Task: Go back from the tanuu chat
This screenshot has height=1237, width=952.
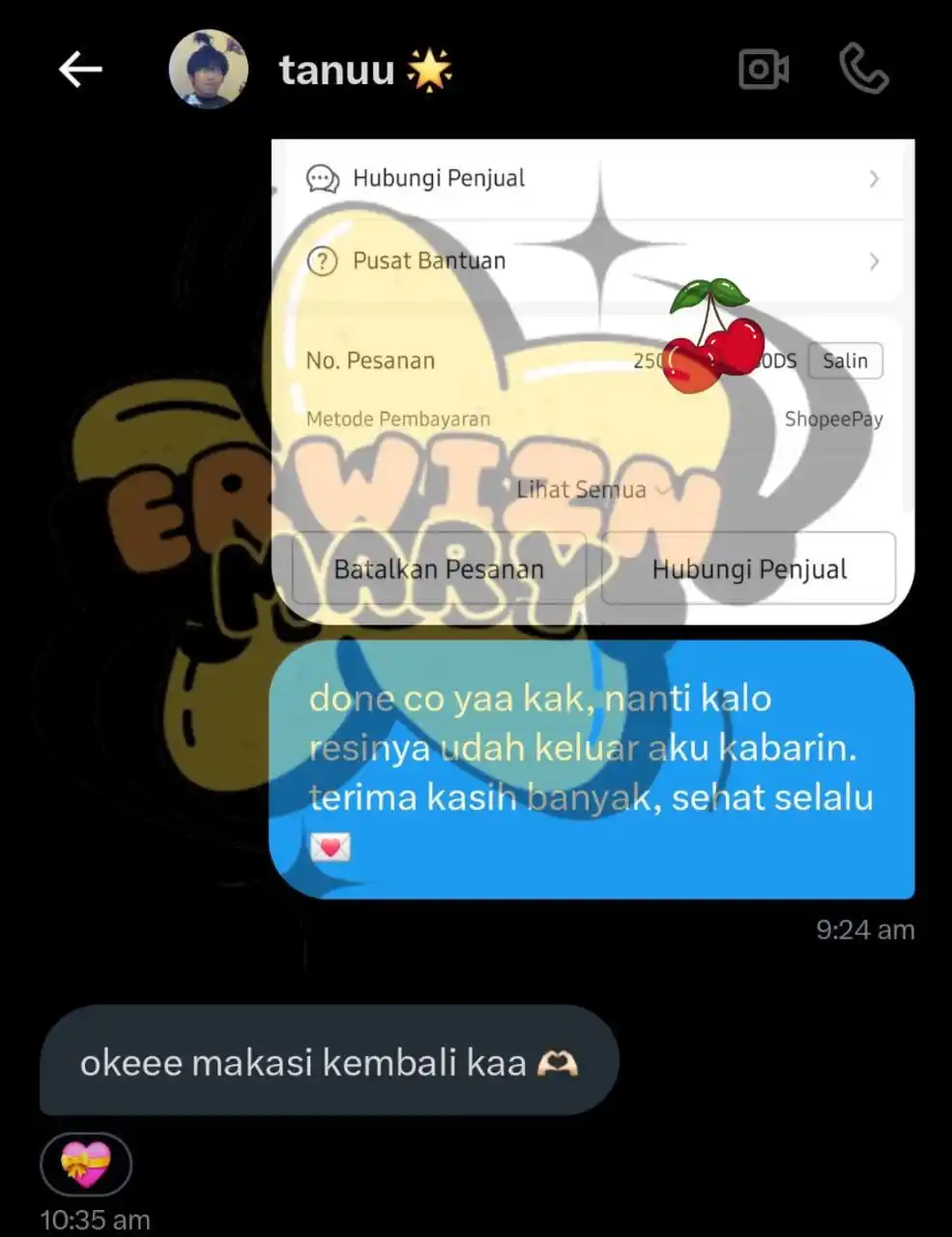Action: 80,70
